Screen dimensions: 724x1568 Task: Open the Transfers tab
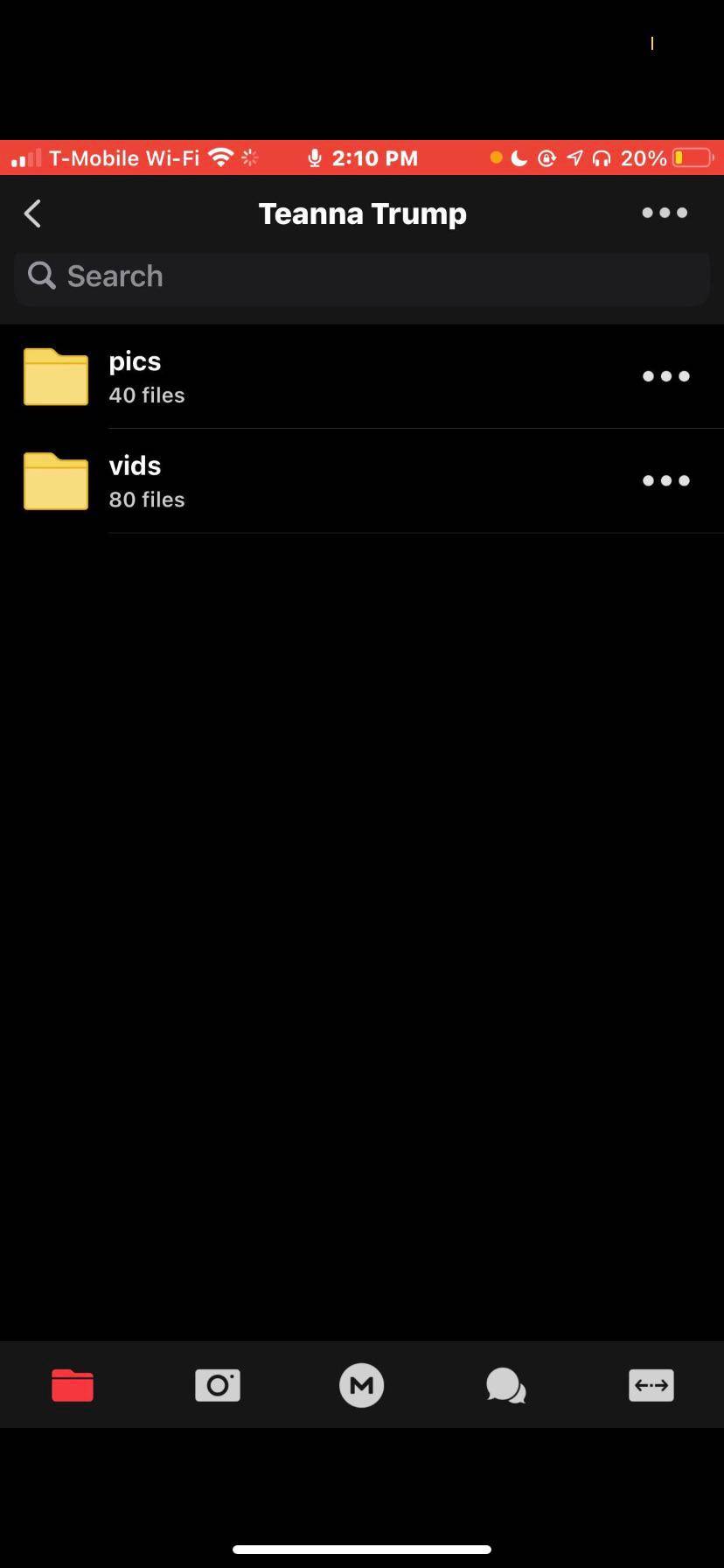651,1385
